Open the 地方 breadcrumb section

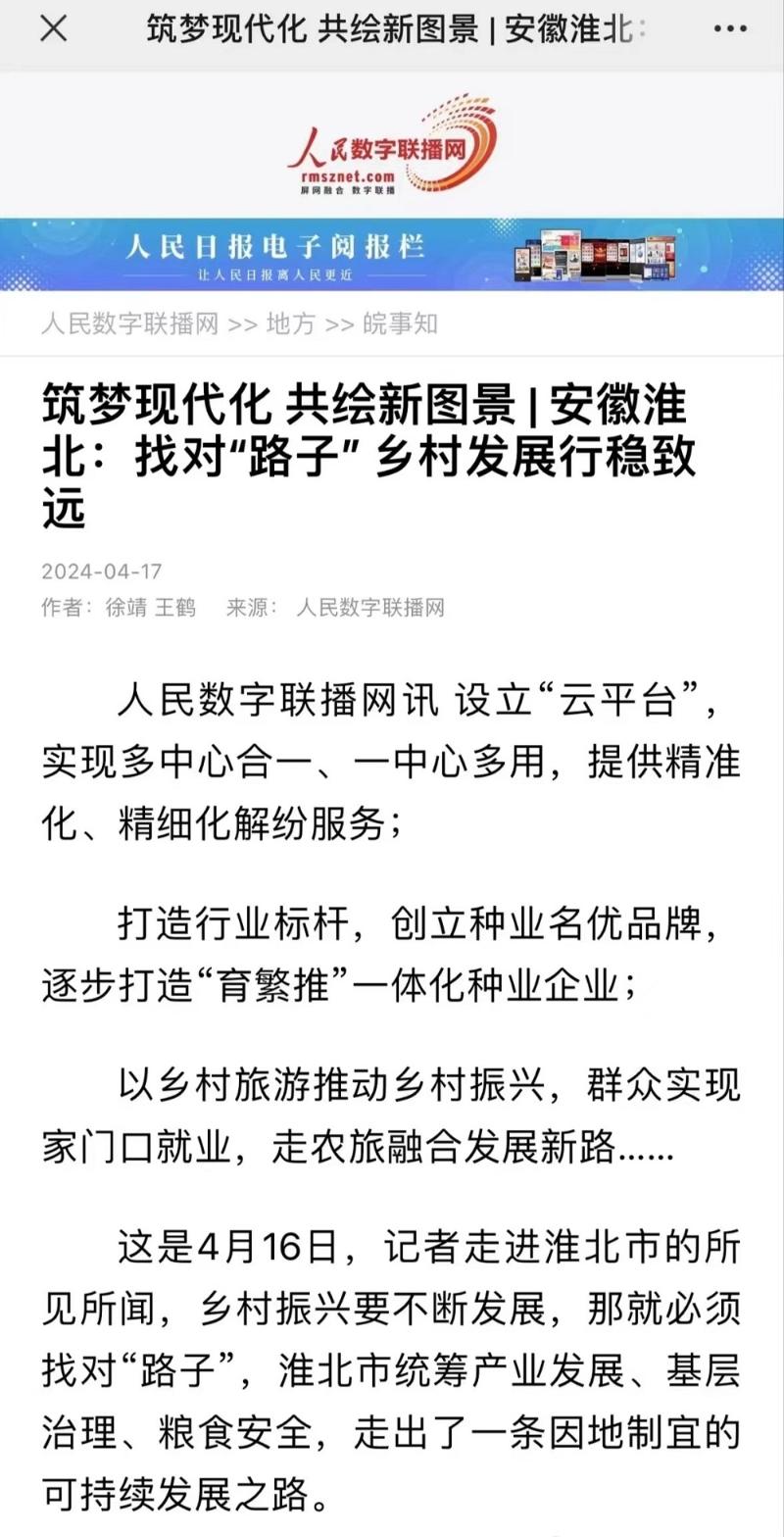tap(290, 324)
